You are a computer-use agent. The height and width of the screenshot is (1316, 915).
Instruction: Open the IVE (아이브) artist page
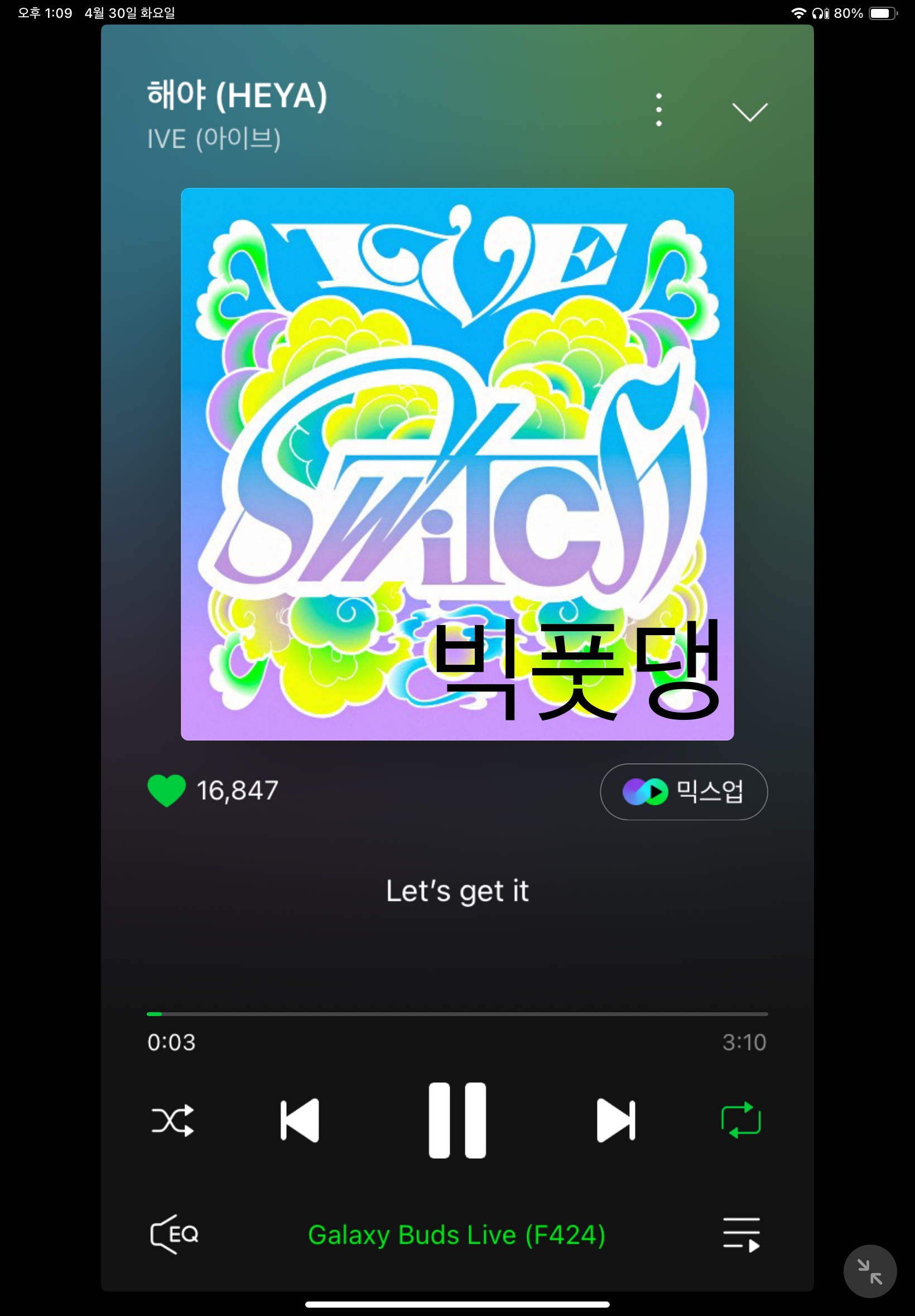(x=214, y=139)
